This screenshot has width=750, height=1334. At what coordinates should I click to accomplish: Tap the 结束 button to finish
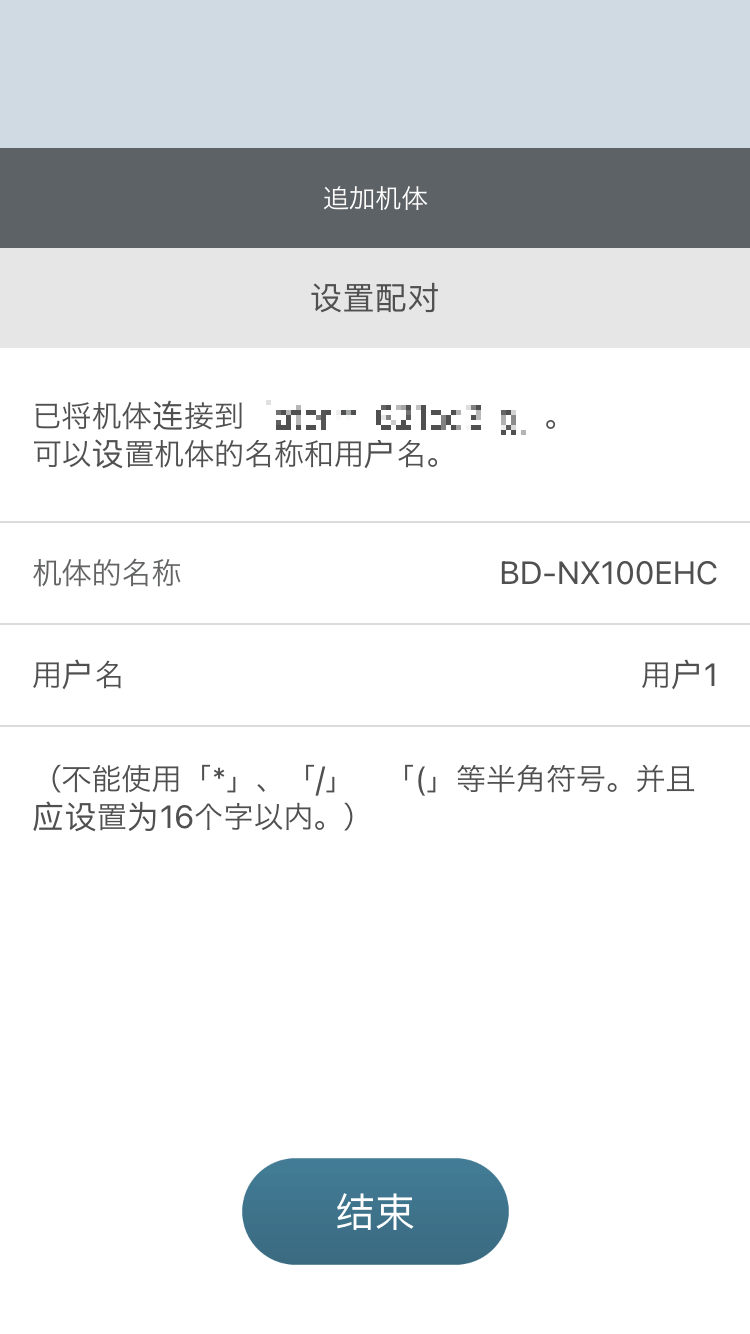click(x=375, y=1211)
